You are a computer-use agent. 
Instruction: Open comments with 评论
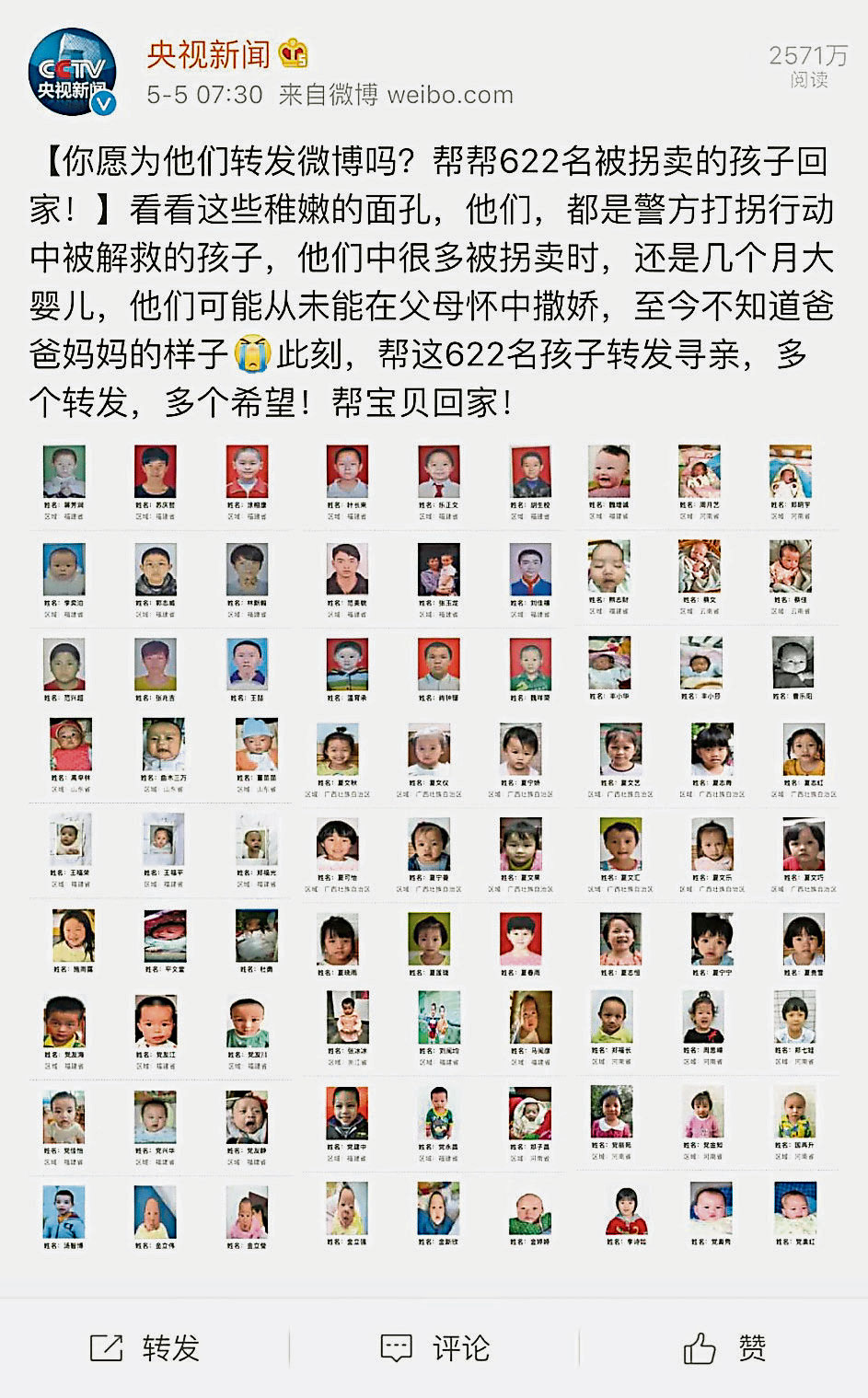pyautogui.click(x=433, y=1348)
